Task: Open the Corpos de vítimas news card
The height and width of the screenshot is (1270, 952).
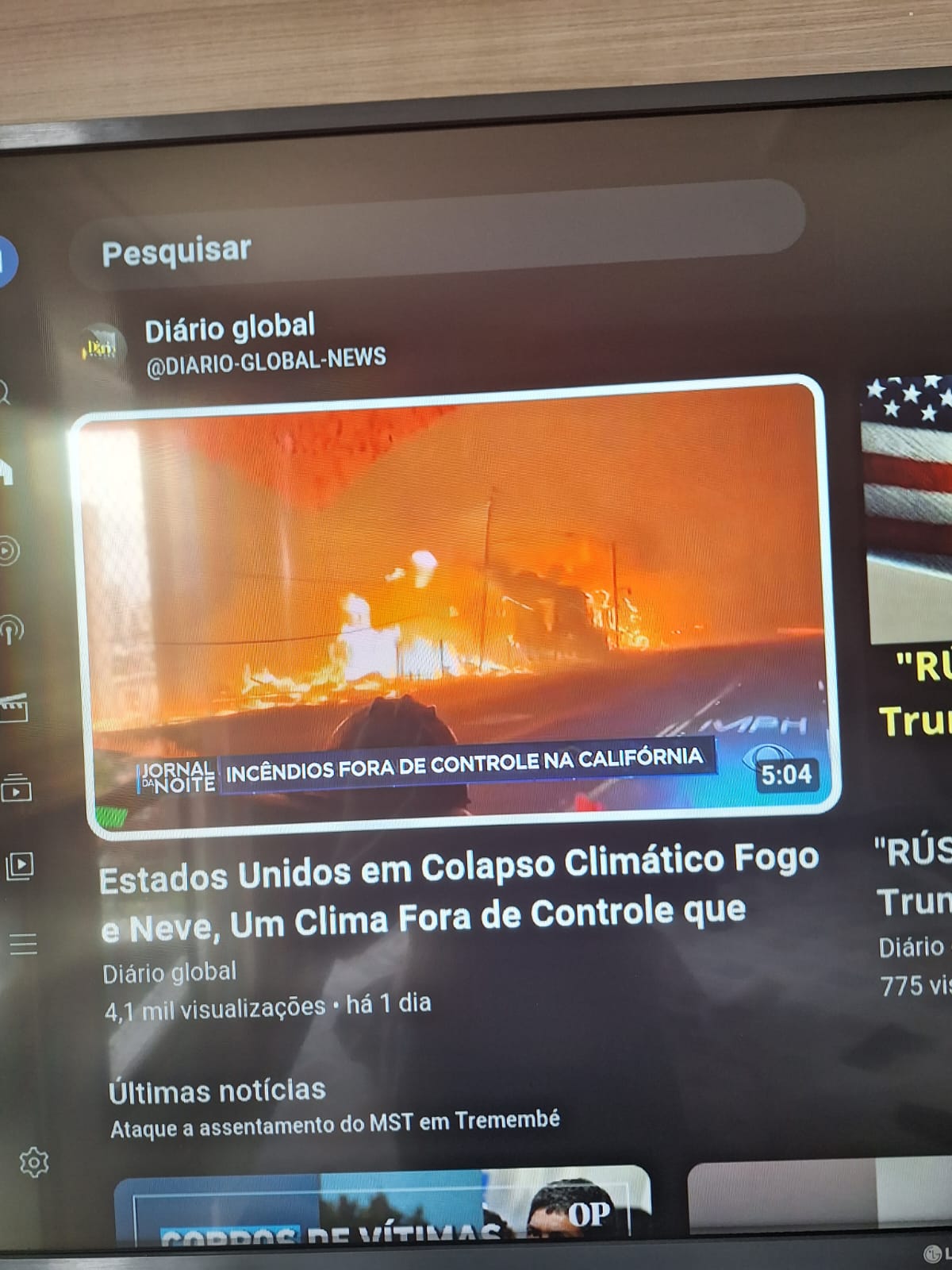Action: [381, 1206]
